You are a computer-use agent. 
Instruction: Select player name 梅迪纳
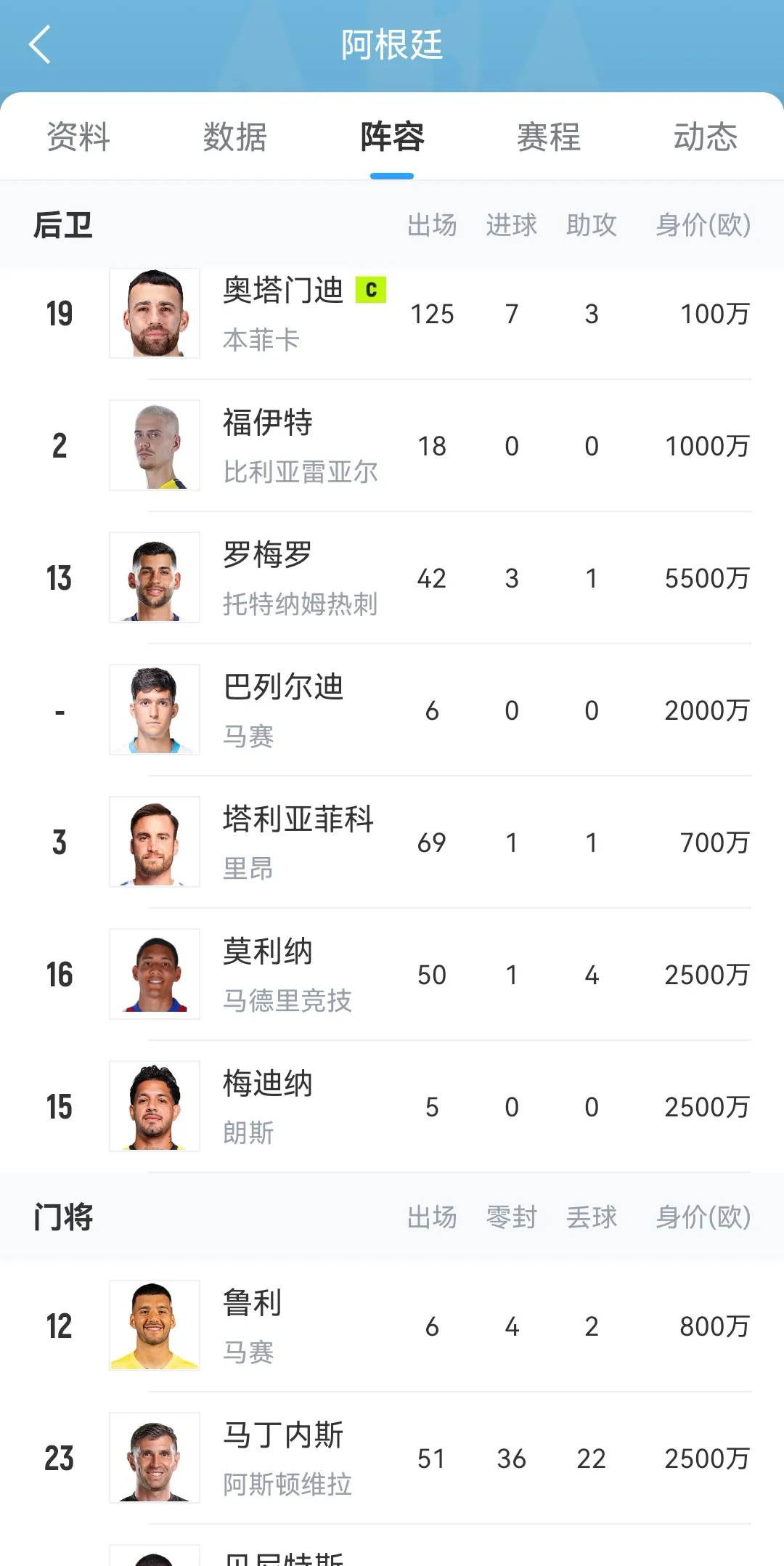coord(267,1085)
